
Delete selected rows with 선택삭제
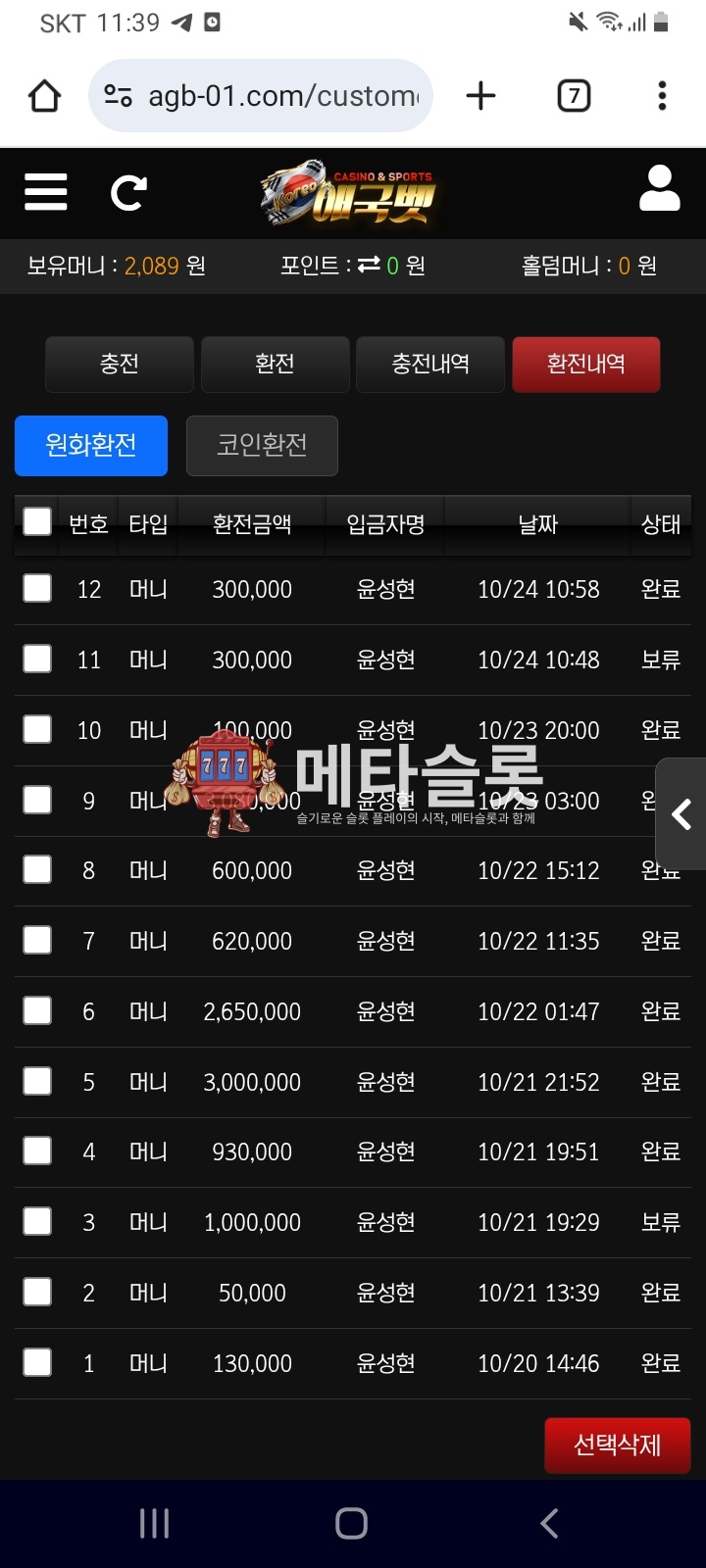click(x=618, y=1445)
